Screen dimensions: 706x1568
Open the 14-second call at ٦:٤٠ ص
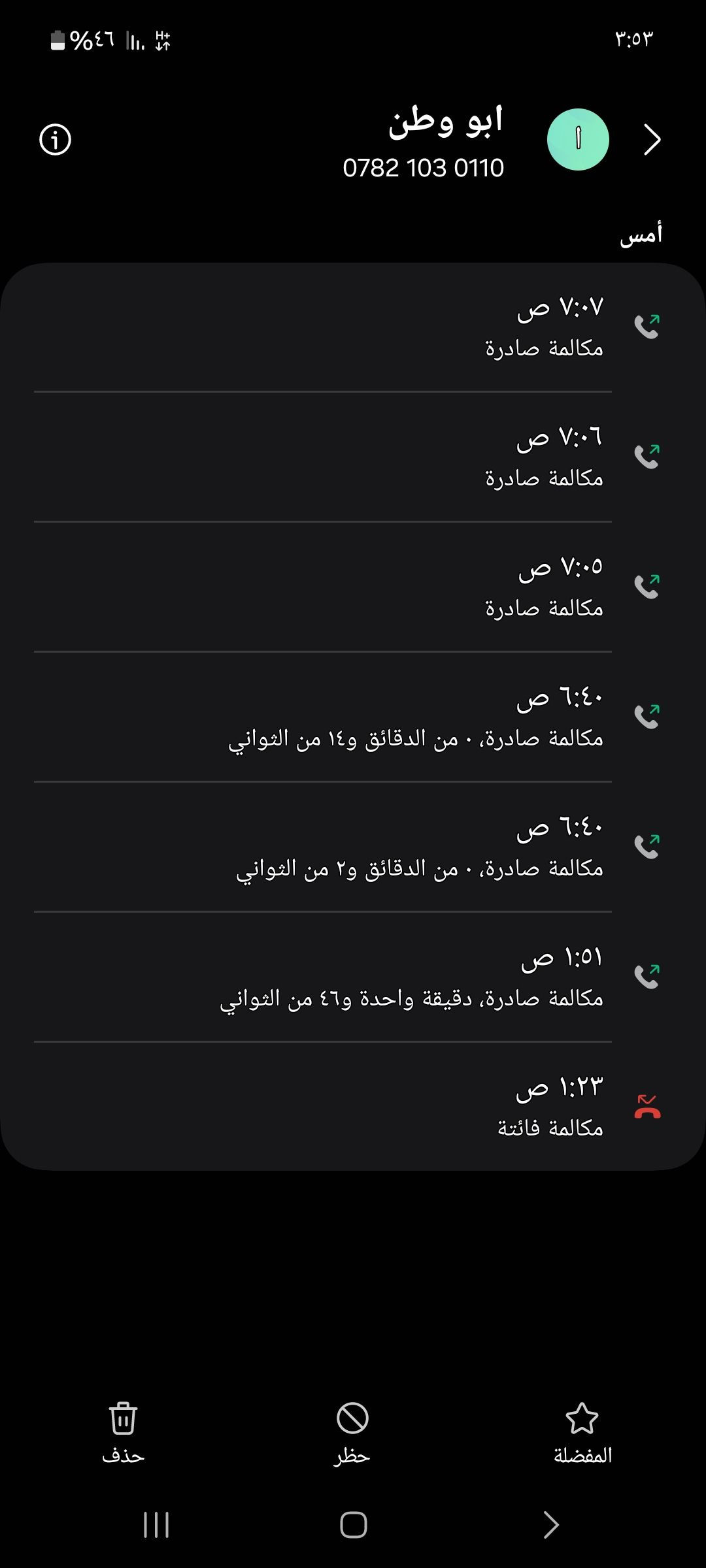(x=353, y=717)
